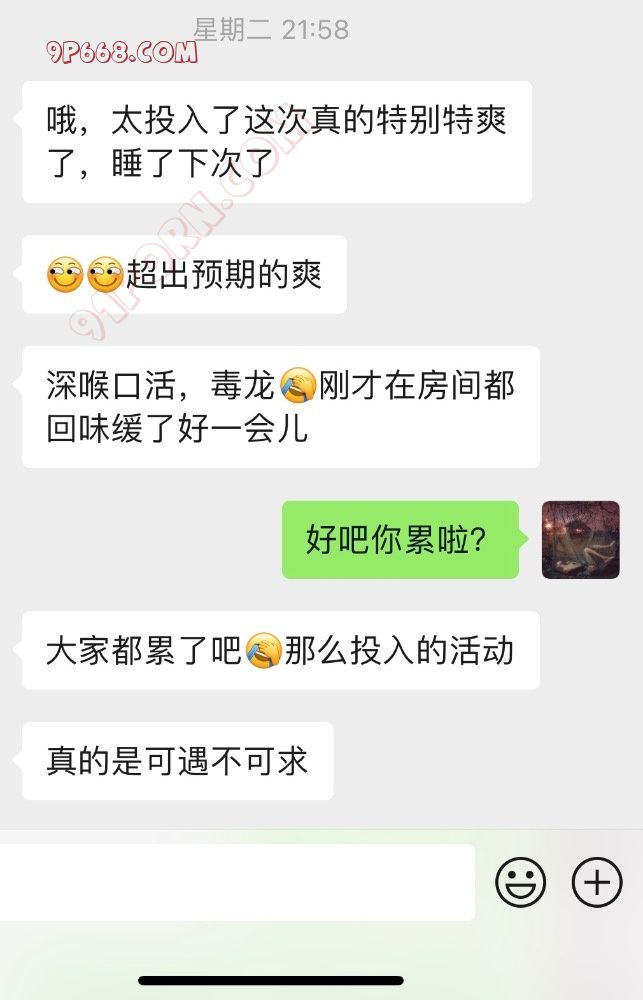Viewport: 643px width, 1000px height.
Task: Open the plus attachments menu
Action: (x=597, y=882)
